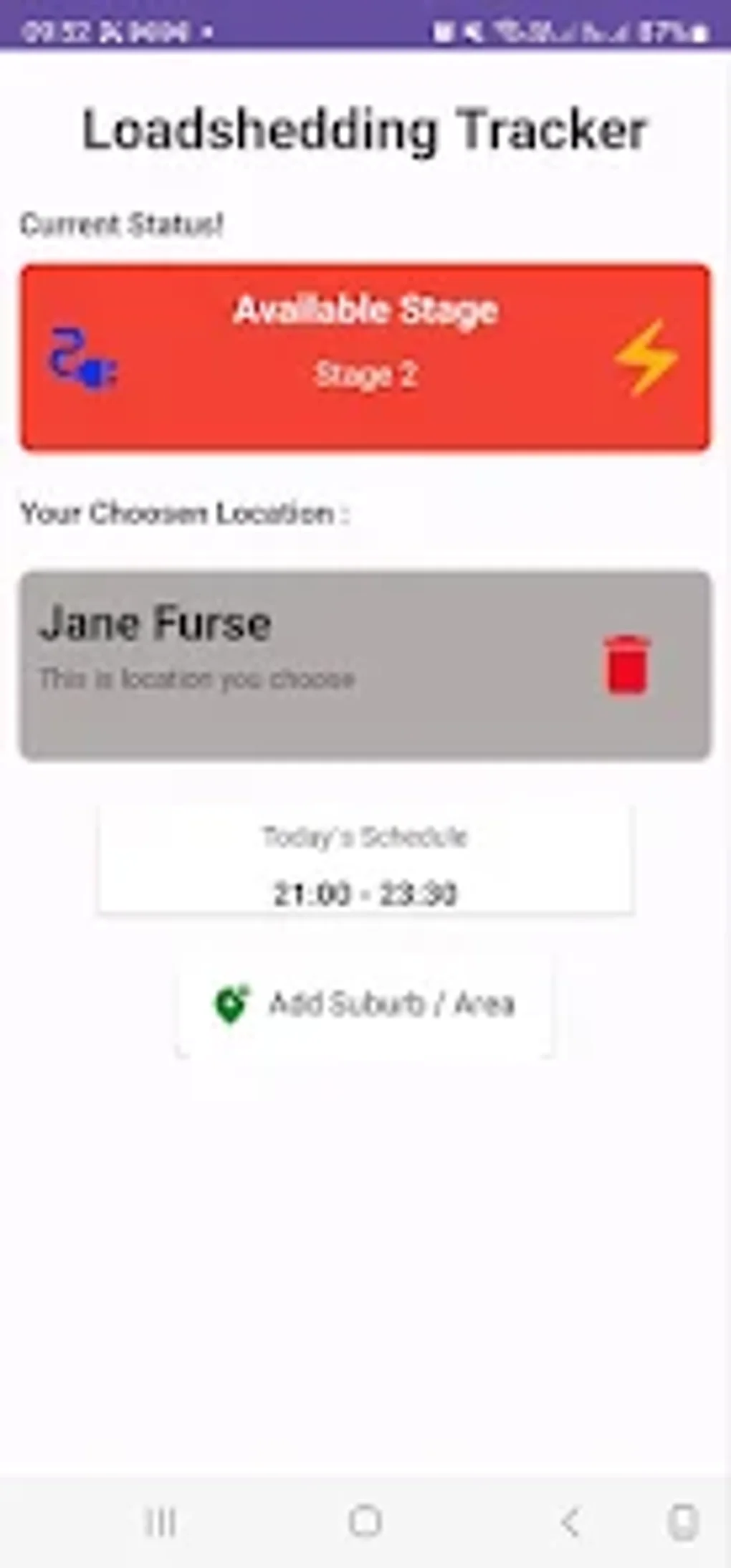
Task: Open the Available Stage status card
Action: pos(365,357)
